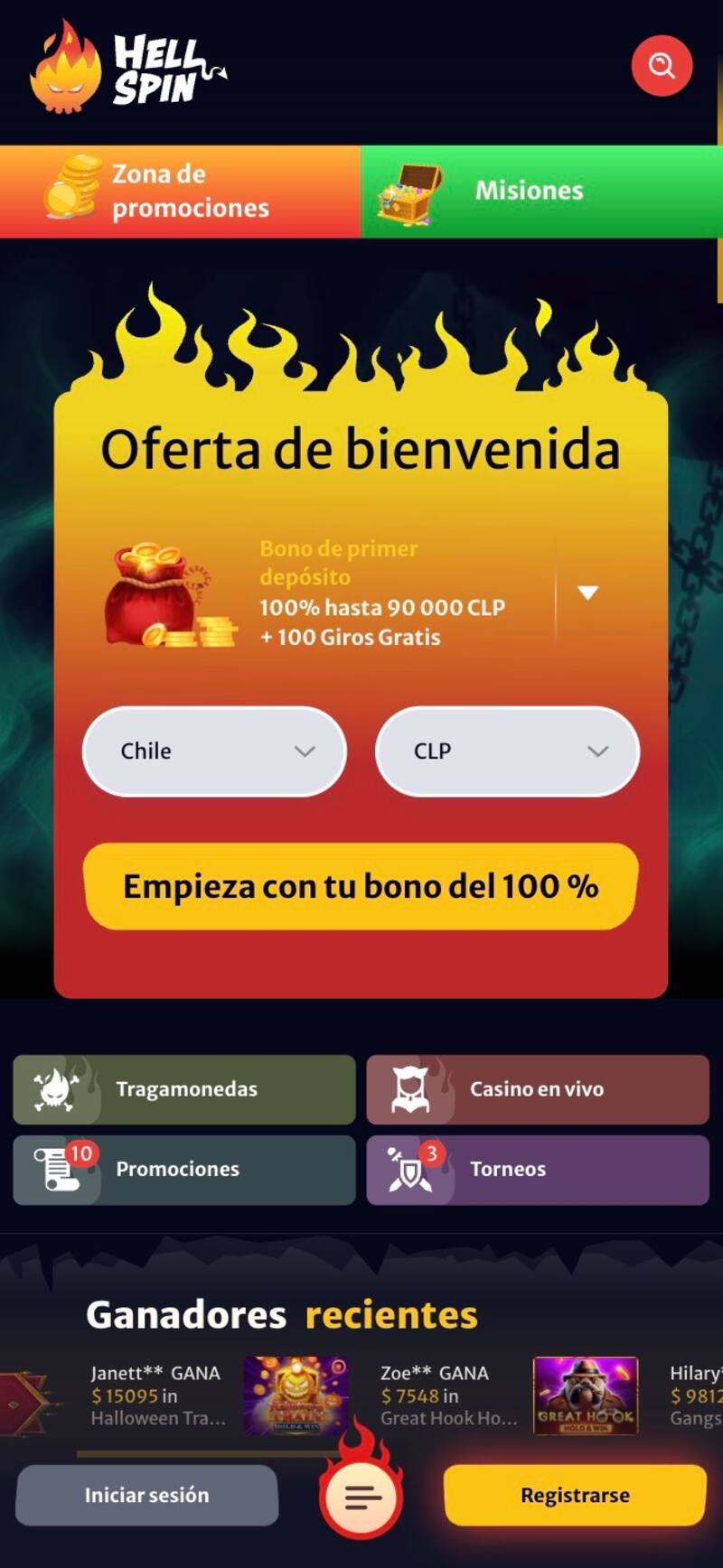The height and width of the screenshot is (1568, 723).
Task: Expand the welcome bonus details arrow
Action: point(588,593)
